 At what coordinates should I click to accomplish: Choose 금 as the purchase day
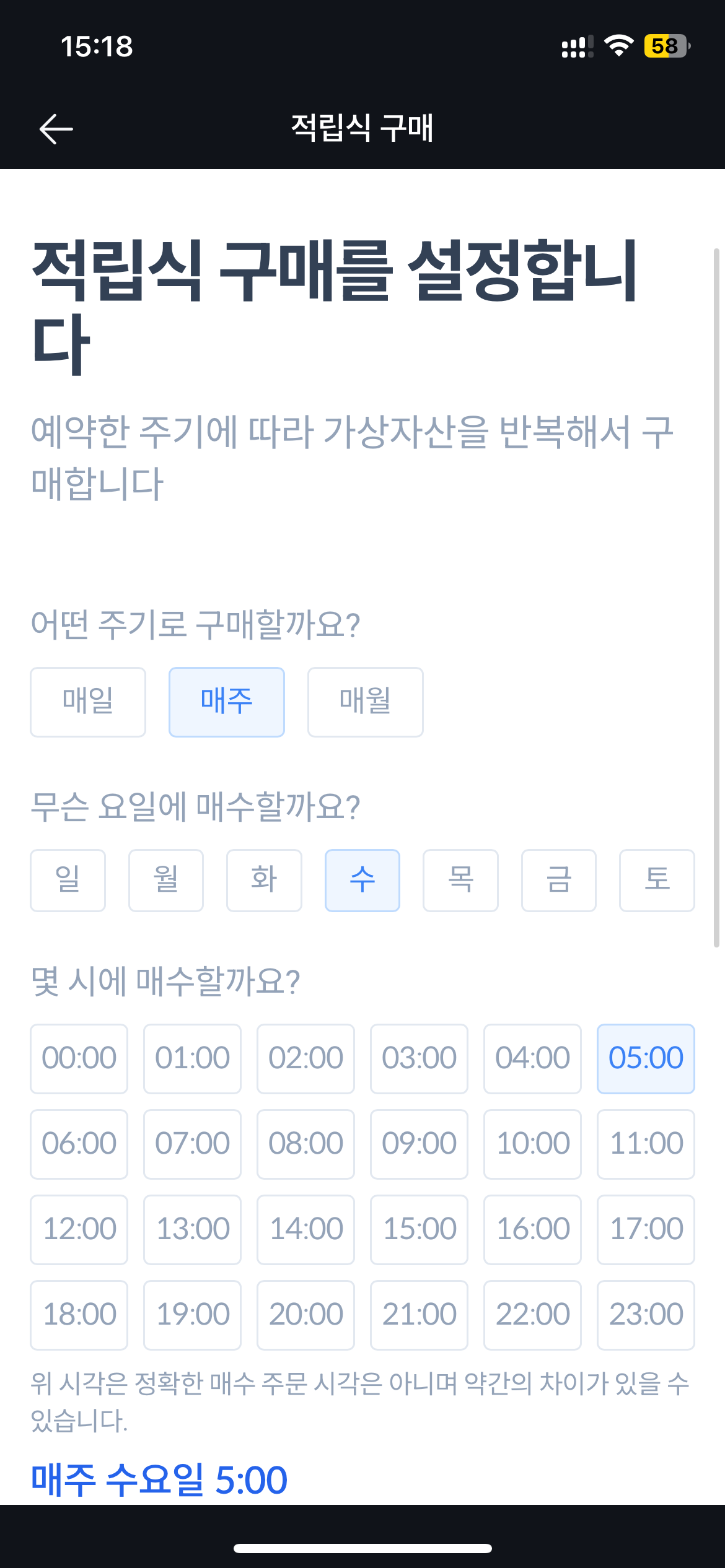pyautogui.click(x=558, y=881)
